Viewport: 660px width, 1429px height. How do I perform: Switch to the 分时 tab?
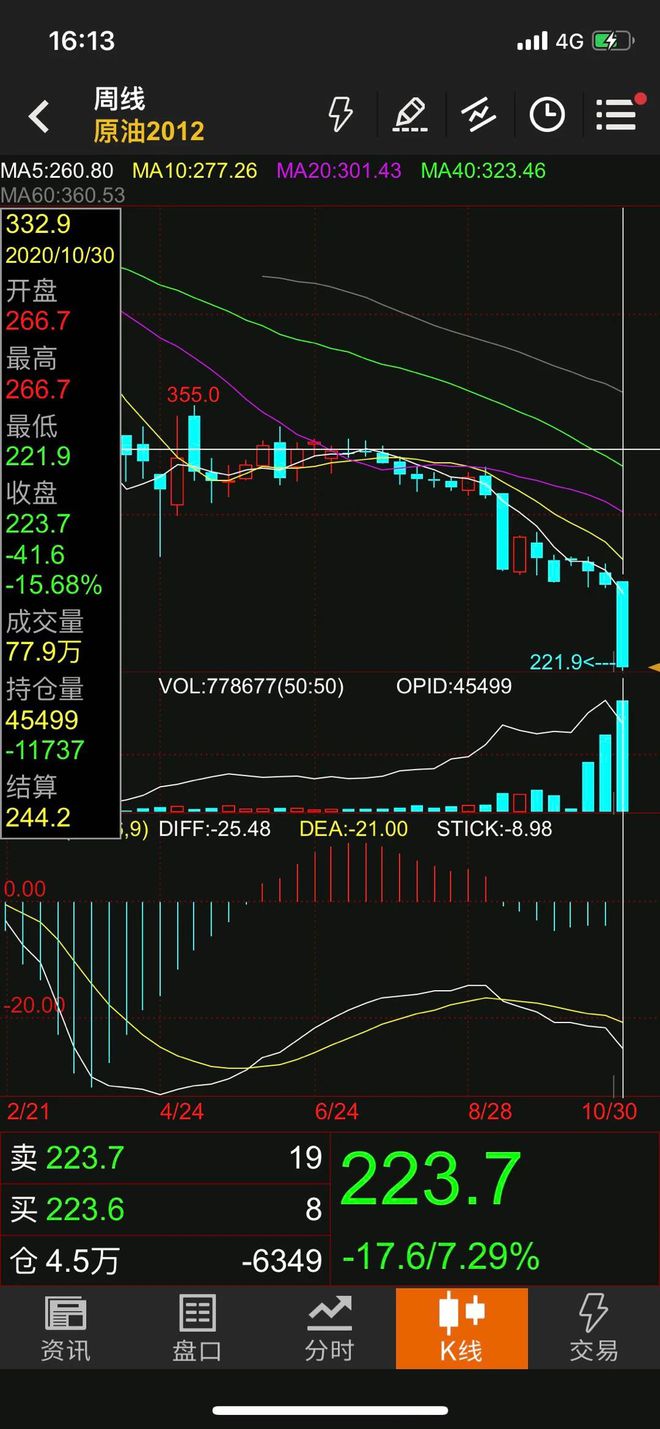pos(329,1328)
